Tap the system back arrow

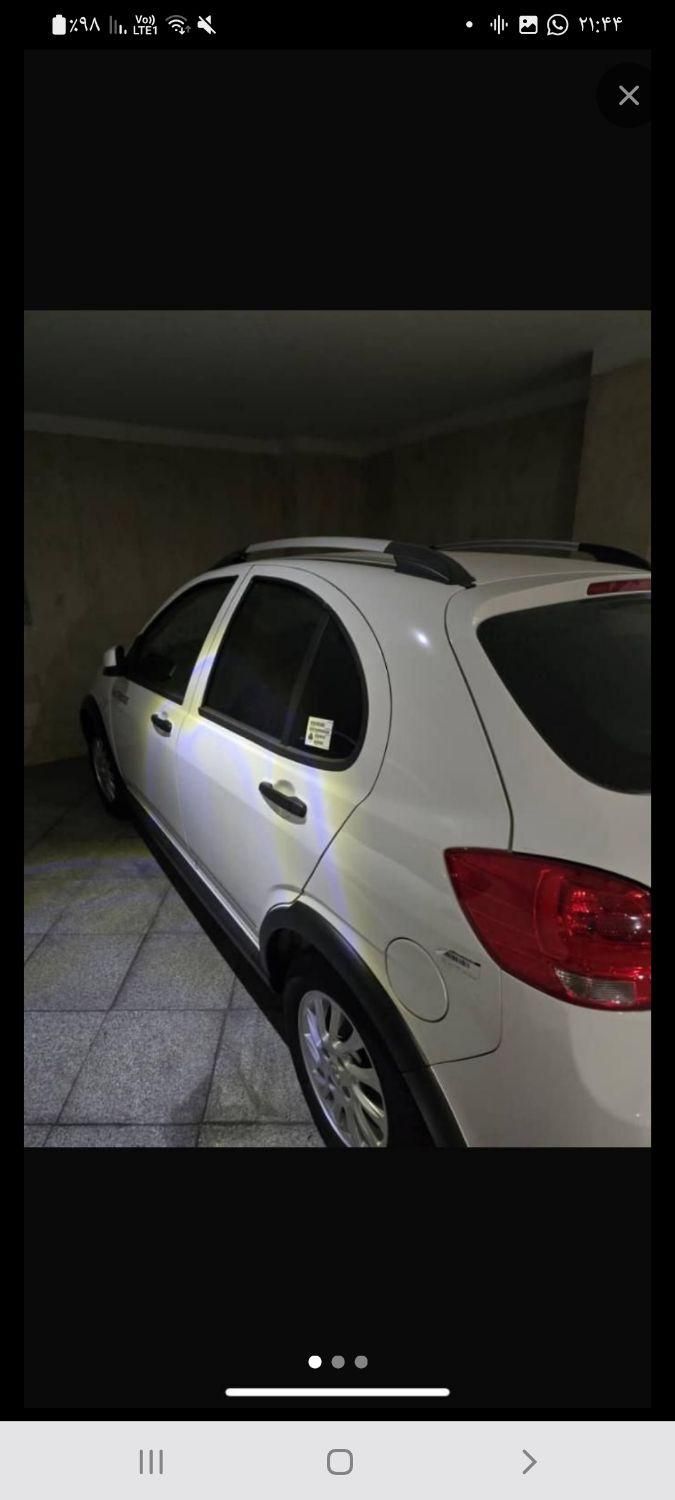529,1462
